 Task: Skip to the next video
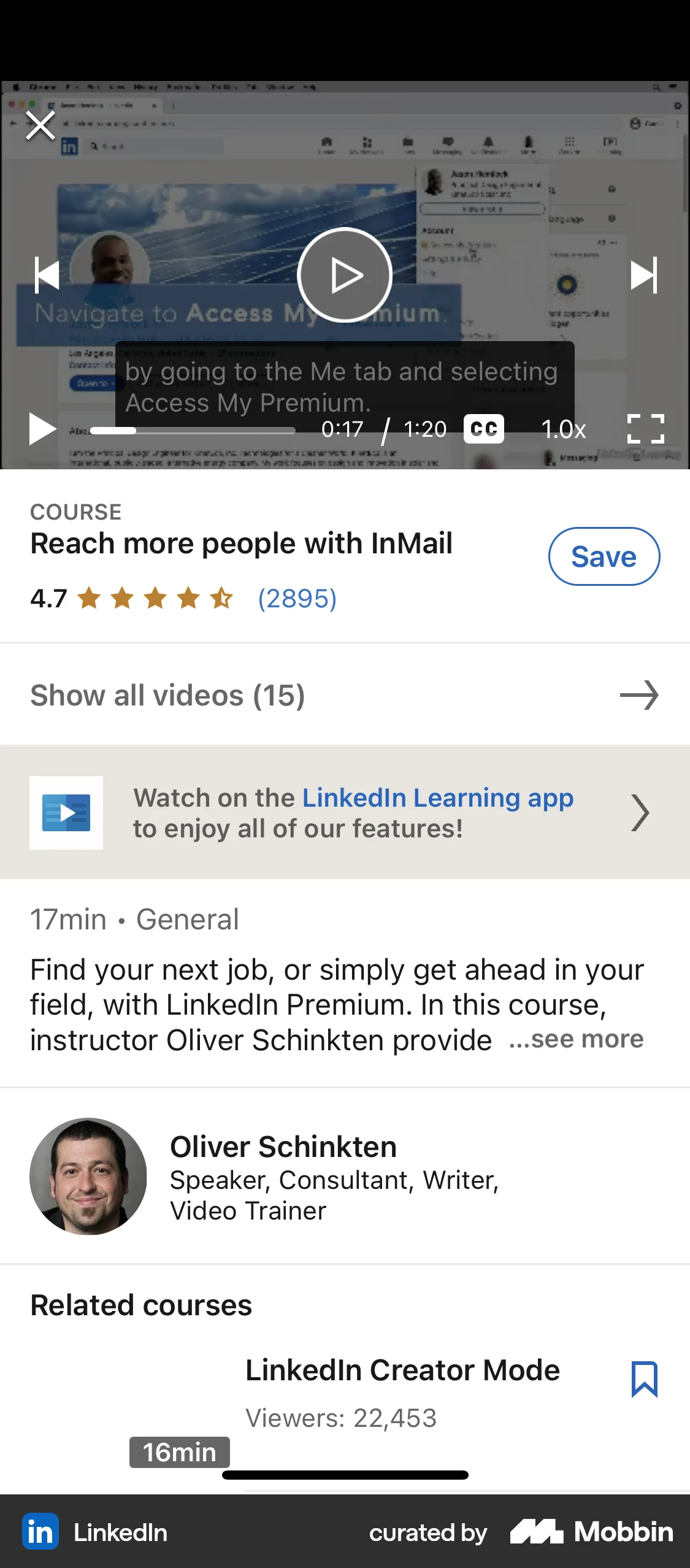click(x=644, y=274)
